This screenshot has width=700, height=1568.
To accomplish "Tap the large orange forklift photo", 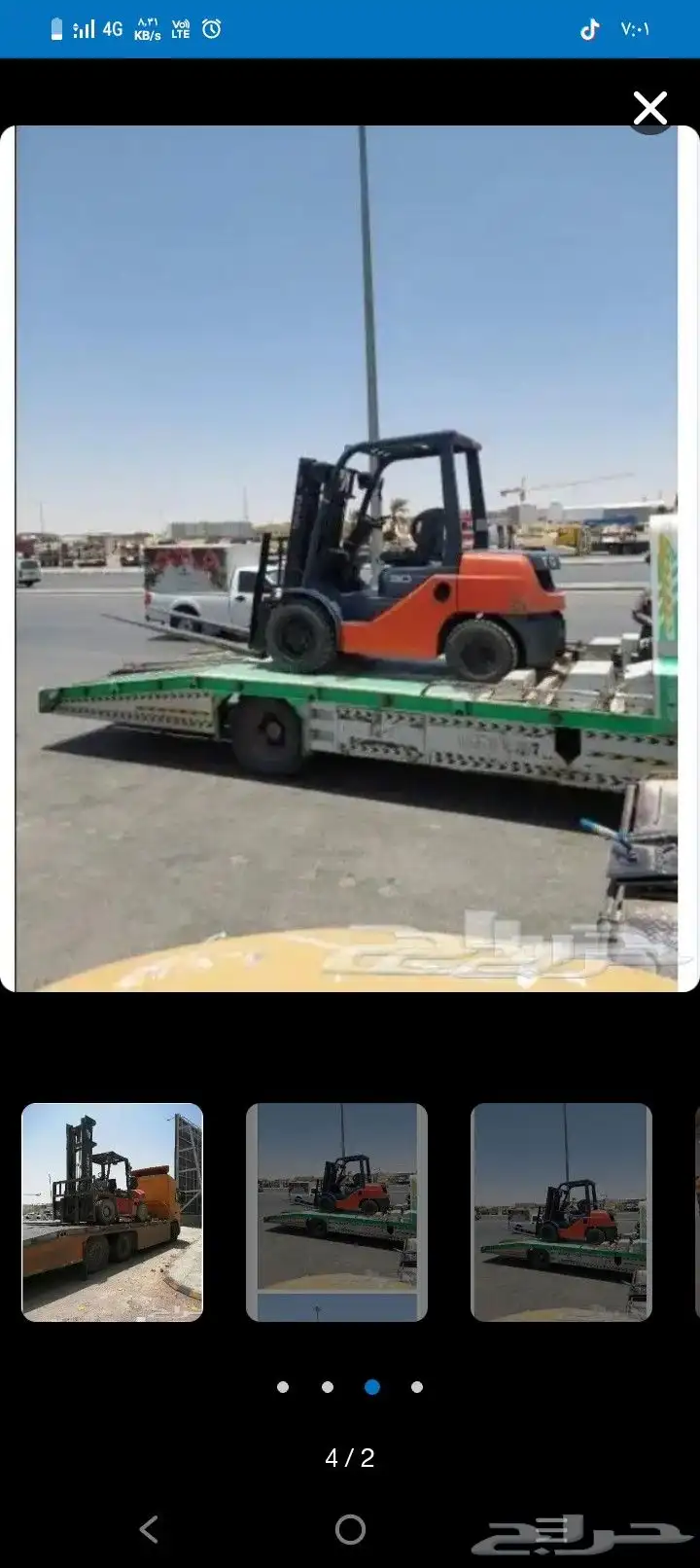I will pyautogui.click(x=347, y=558).
